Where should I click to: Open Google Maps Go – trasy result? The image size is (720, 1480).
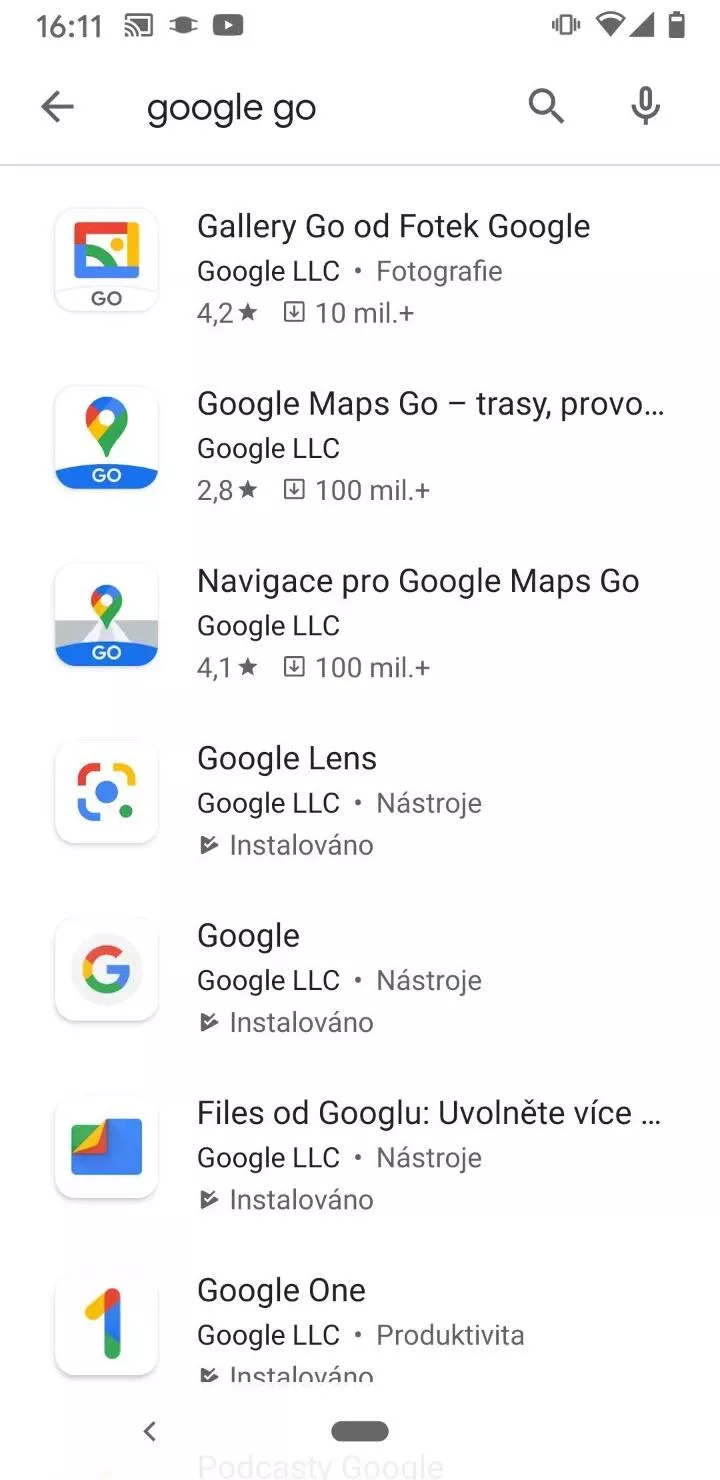coord(360,445)
